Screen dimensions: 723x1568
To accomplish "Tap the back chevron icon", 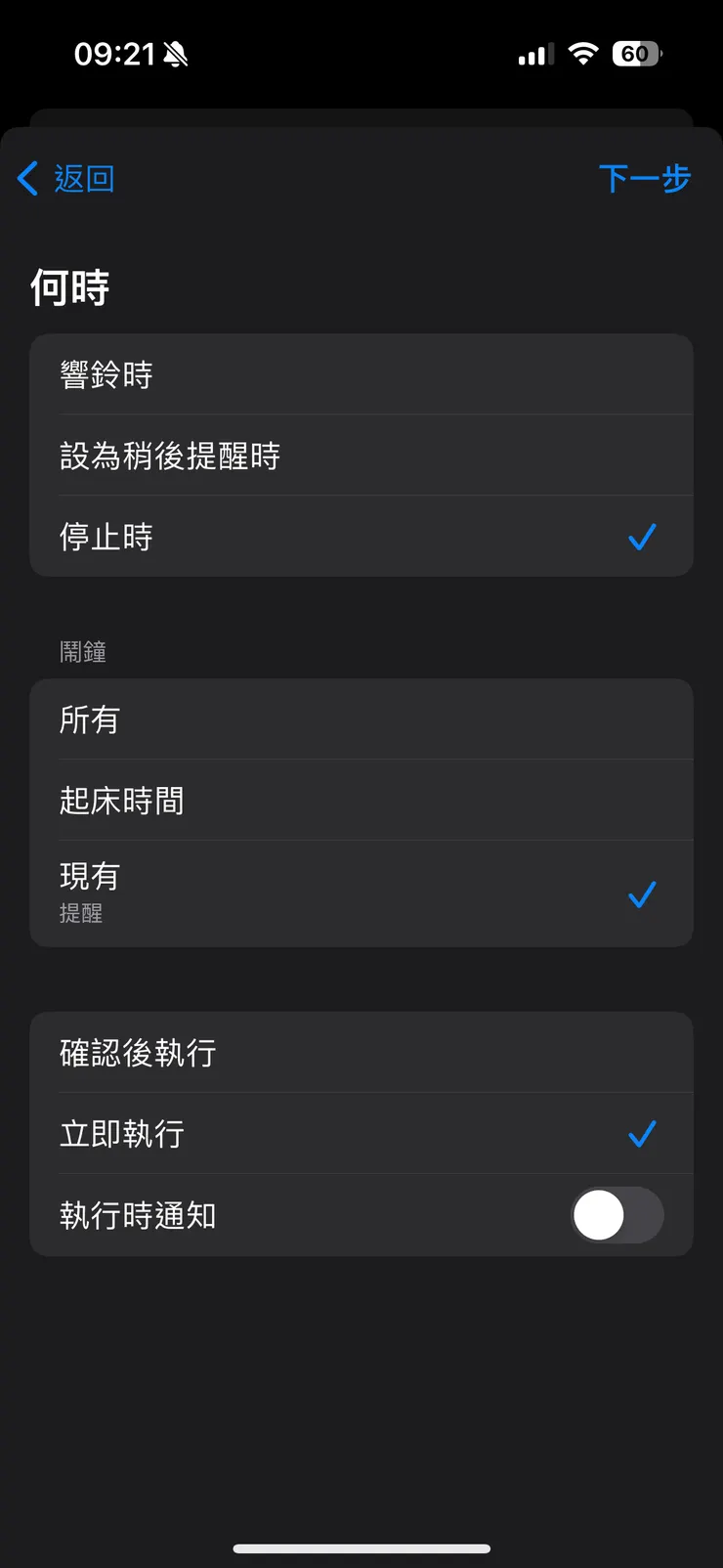I will click(x=26, y=179).
